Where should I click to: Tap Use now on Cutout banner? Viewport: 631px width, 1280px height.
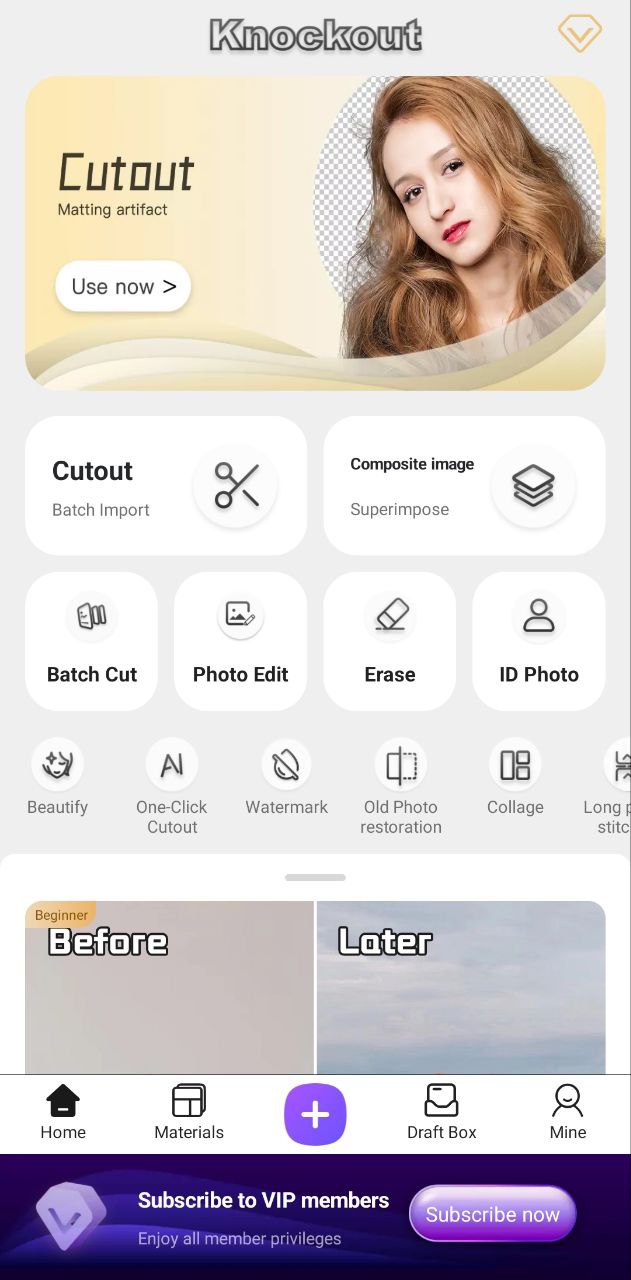(x=123, y=287)
